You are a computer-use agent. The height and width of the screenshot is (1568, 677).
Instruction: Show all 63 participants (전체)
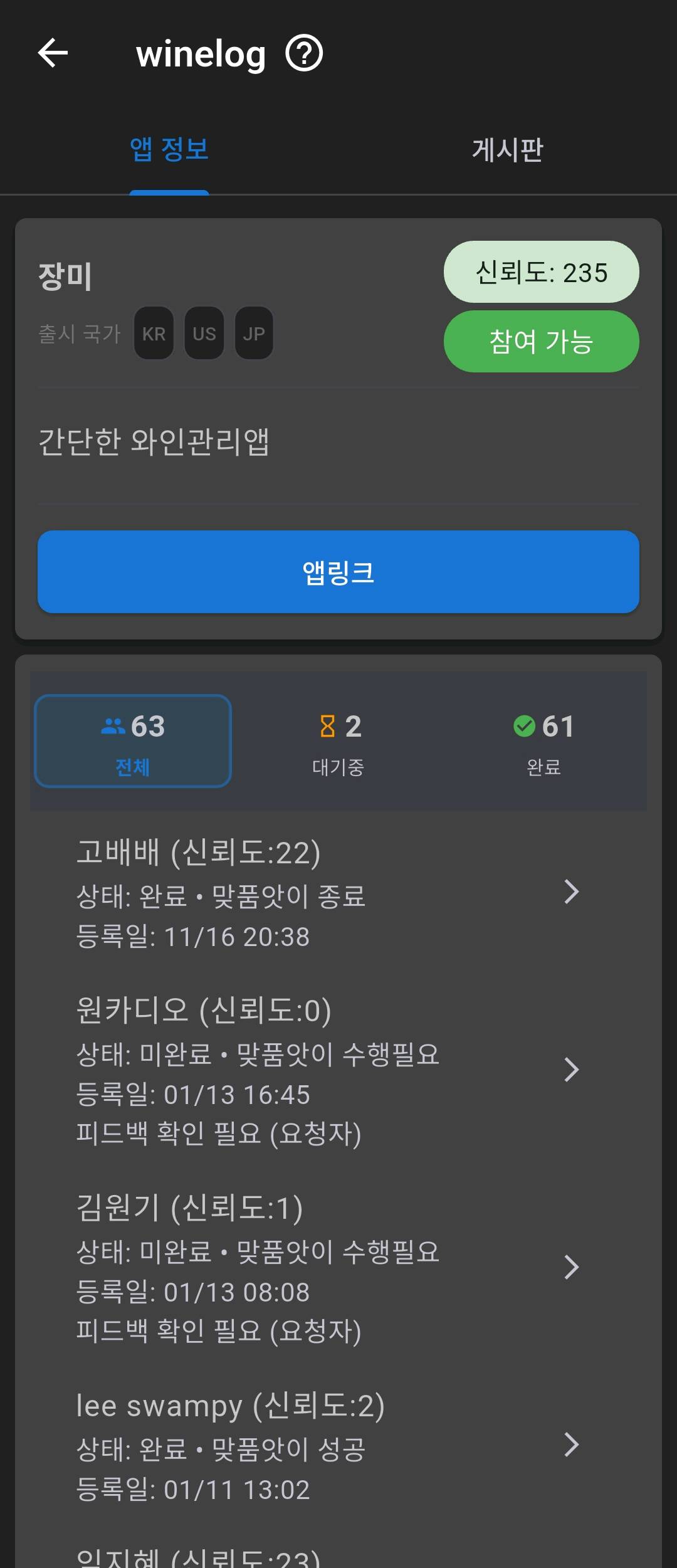click(x=133, y=741)
